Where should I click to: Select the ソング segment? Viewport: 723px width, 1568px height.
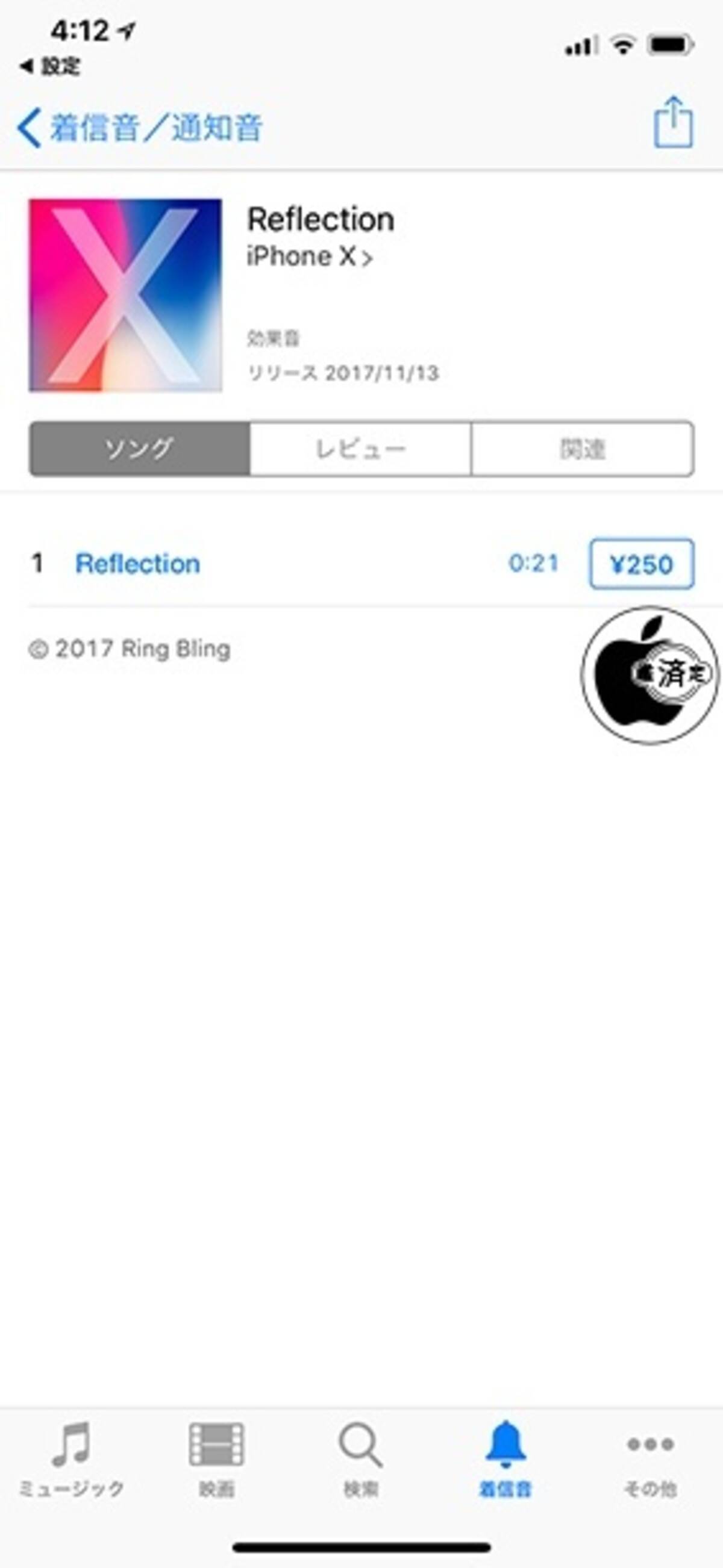(140, 449)
